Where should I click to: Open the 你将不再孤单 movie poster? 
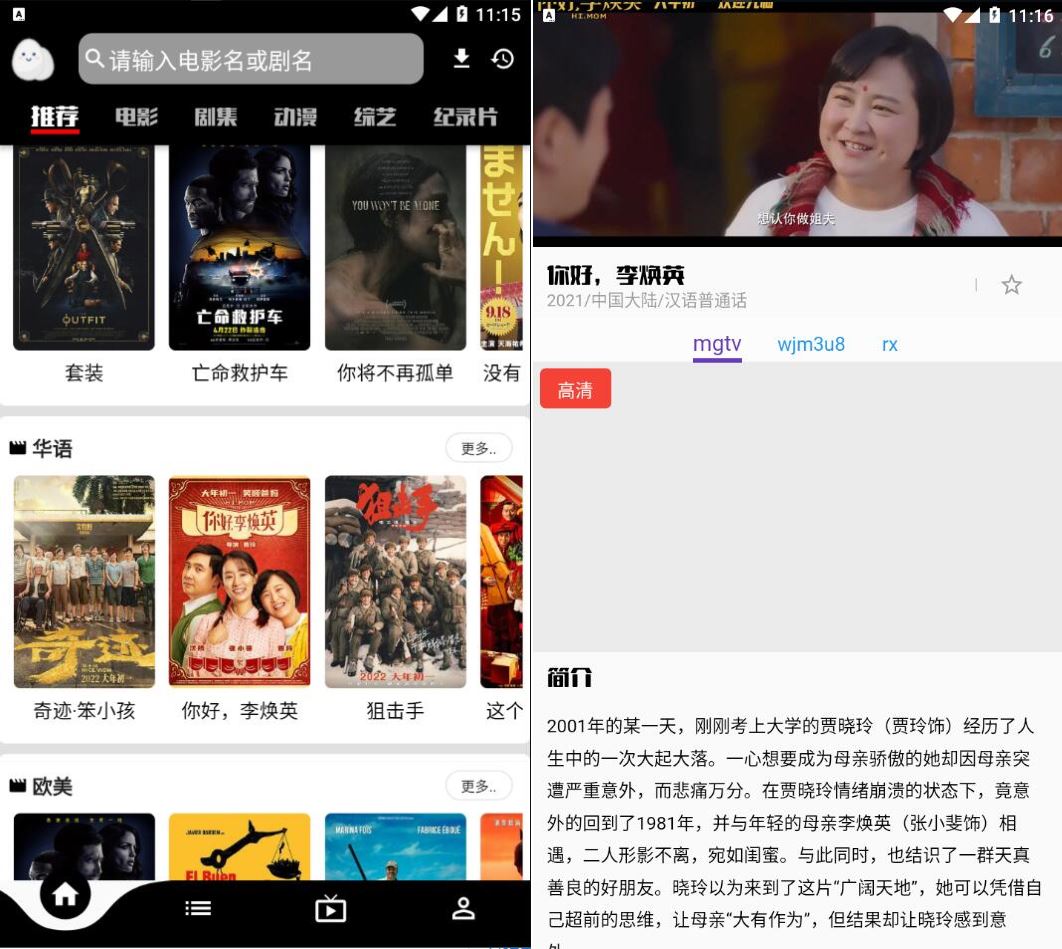tap(395, 247)
